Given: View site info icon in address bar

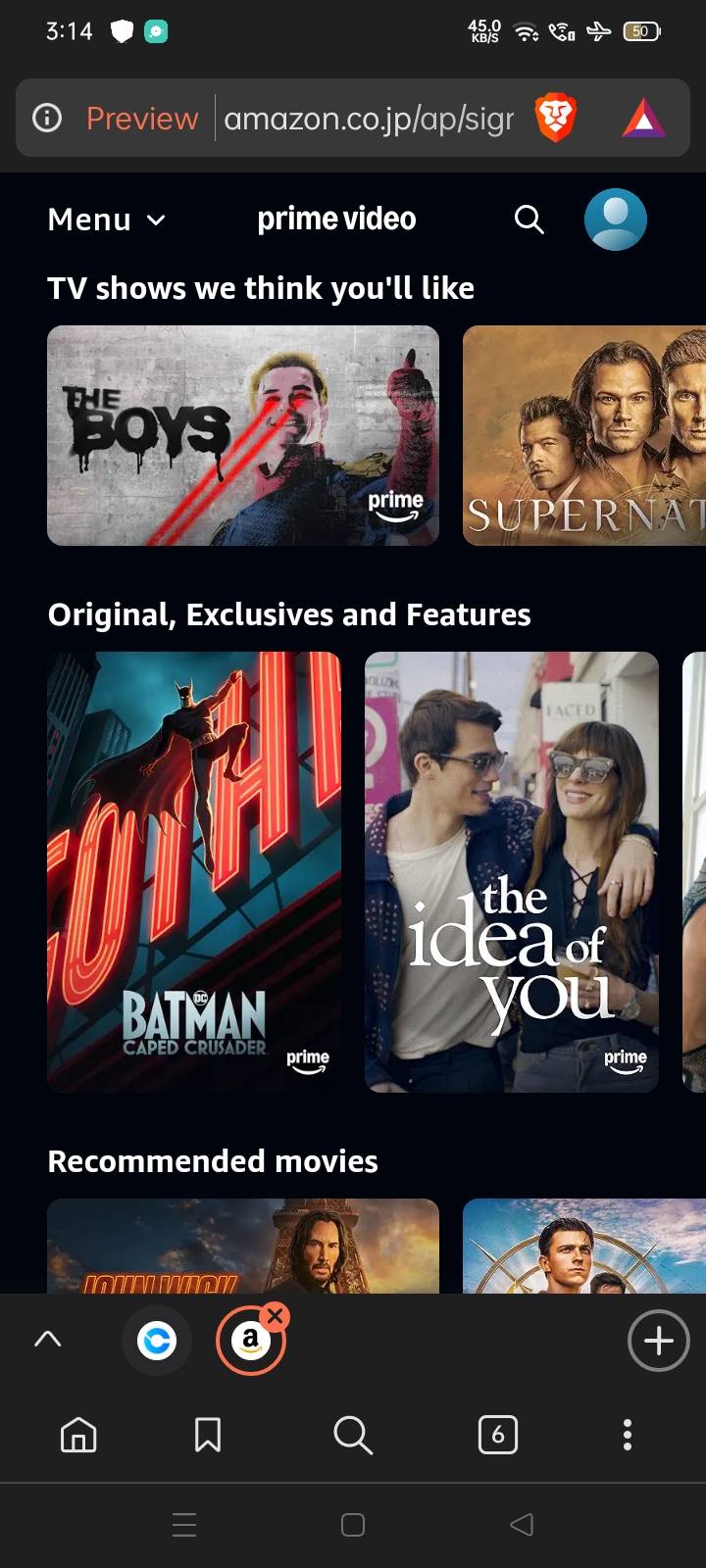Looking at the screenshot, I should point(47,119).
